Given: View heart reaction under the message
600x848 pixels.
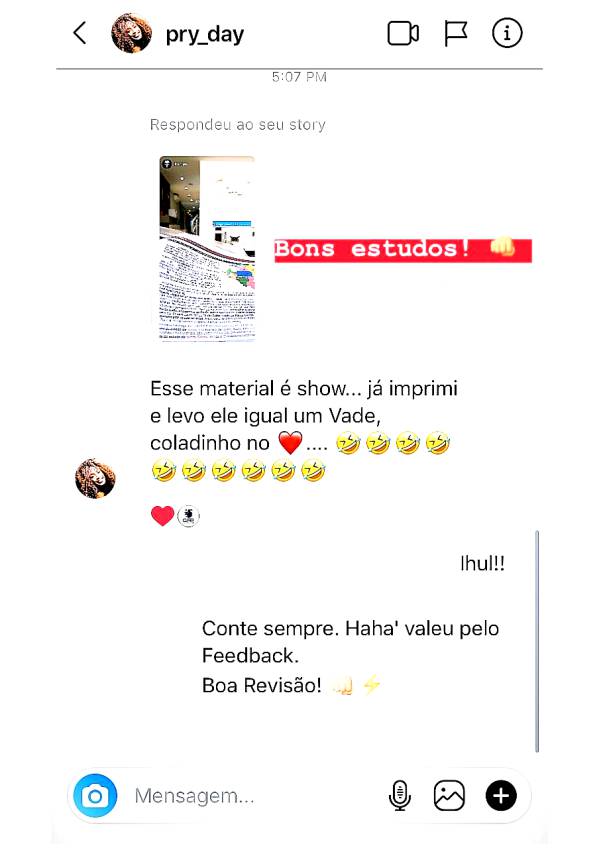Looking at the screenshot, I should (x=175, y=516).
